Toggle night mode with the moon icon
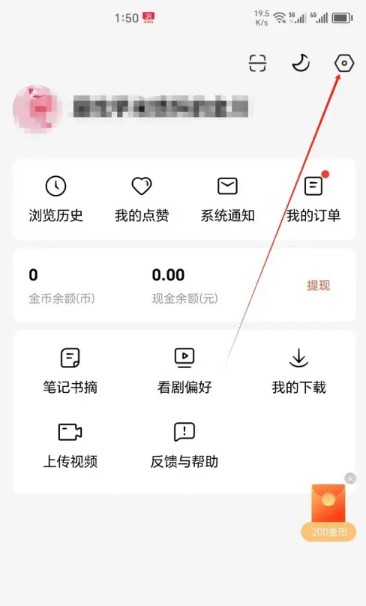 [x=301, y=63]
